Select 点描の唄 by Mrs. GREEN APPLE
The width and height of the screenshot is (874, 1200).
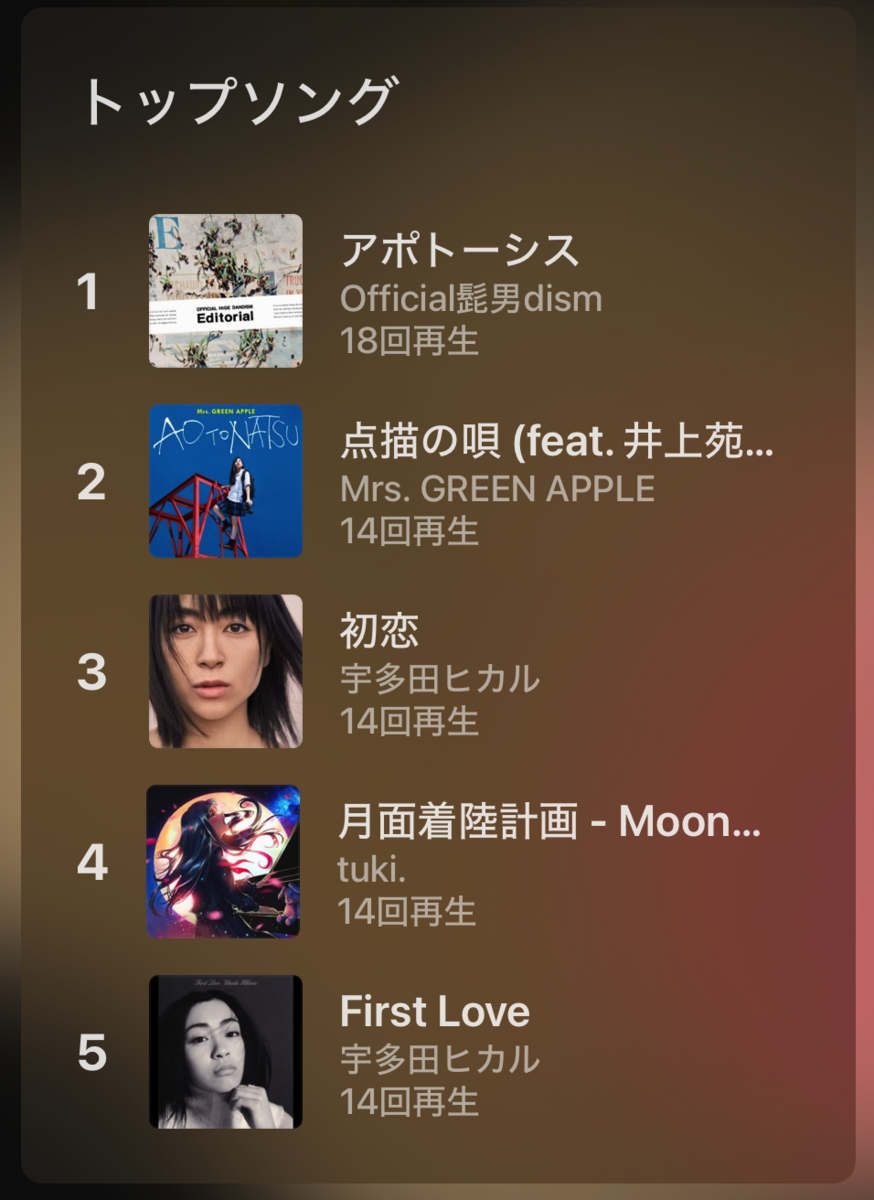tap(555, 442)
